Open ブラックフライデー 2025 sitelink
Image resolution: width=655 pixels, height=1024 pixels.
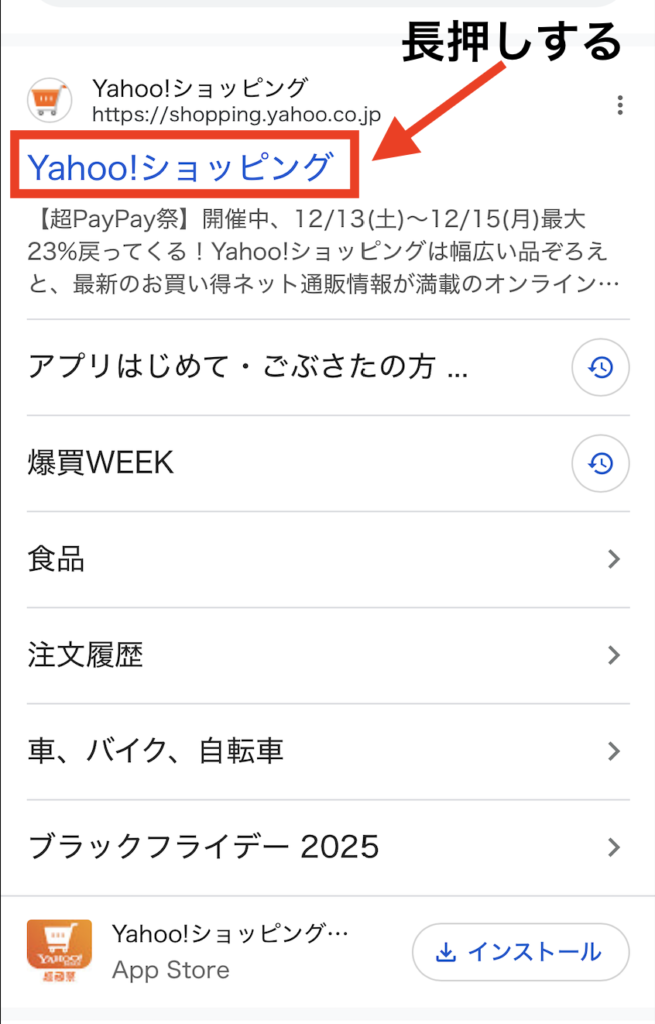[x=204, y=847]
